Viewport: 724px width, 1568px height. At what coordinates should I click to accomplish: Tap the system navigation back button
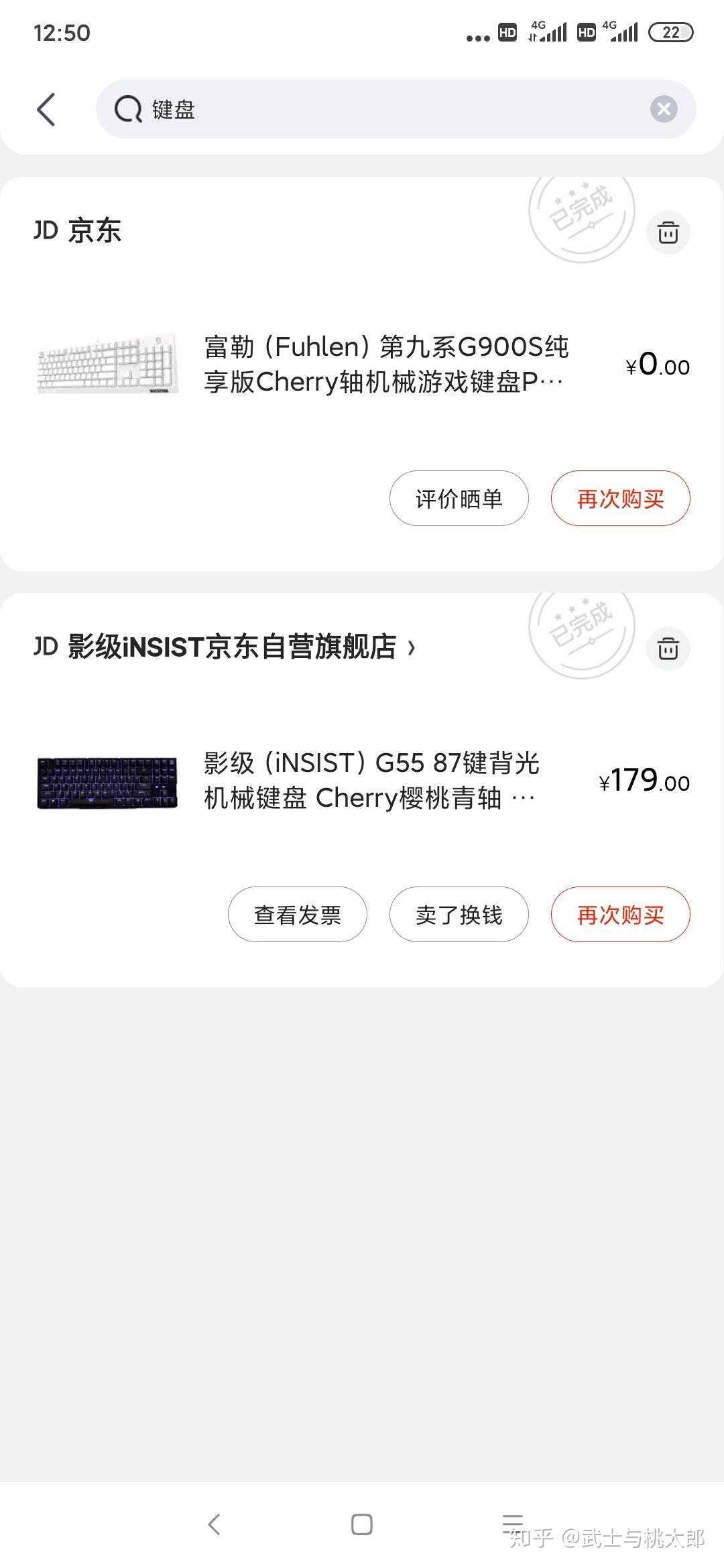[x=214, y=1524]
